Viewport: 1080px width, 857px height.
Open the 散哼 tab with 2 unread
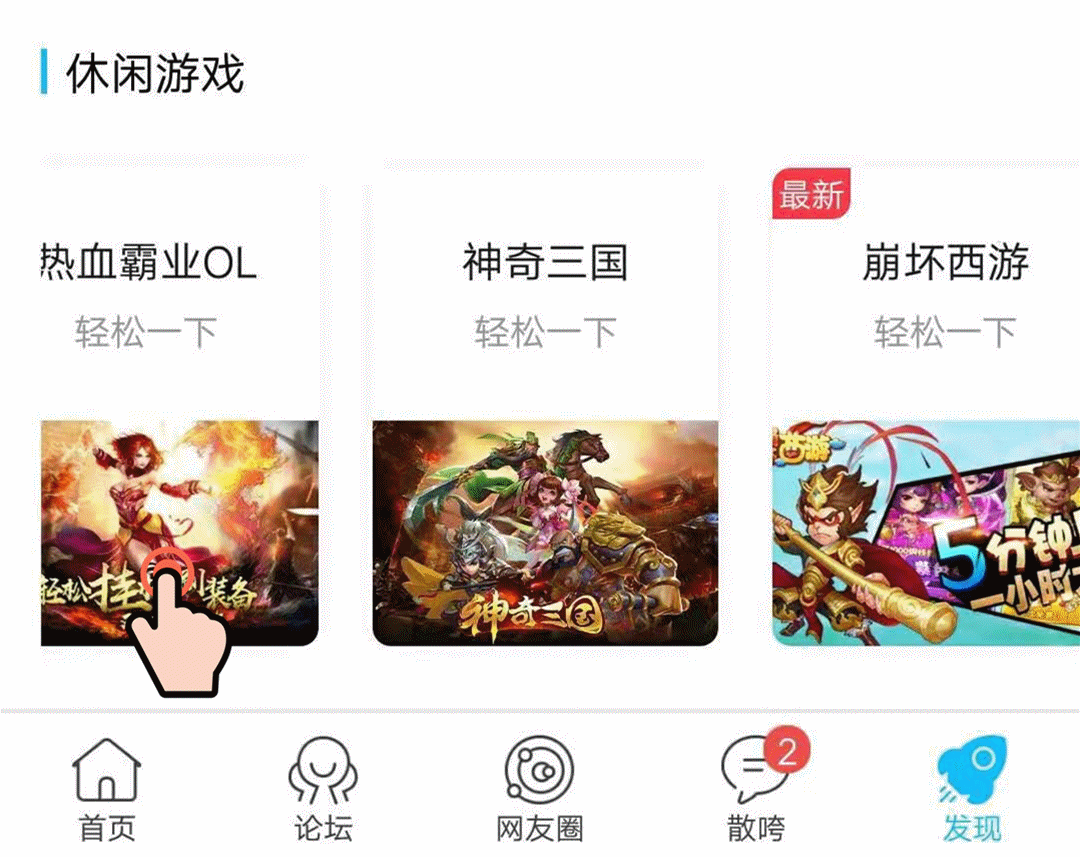coord(757,790)
